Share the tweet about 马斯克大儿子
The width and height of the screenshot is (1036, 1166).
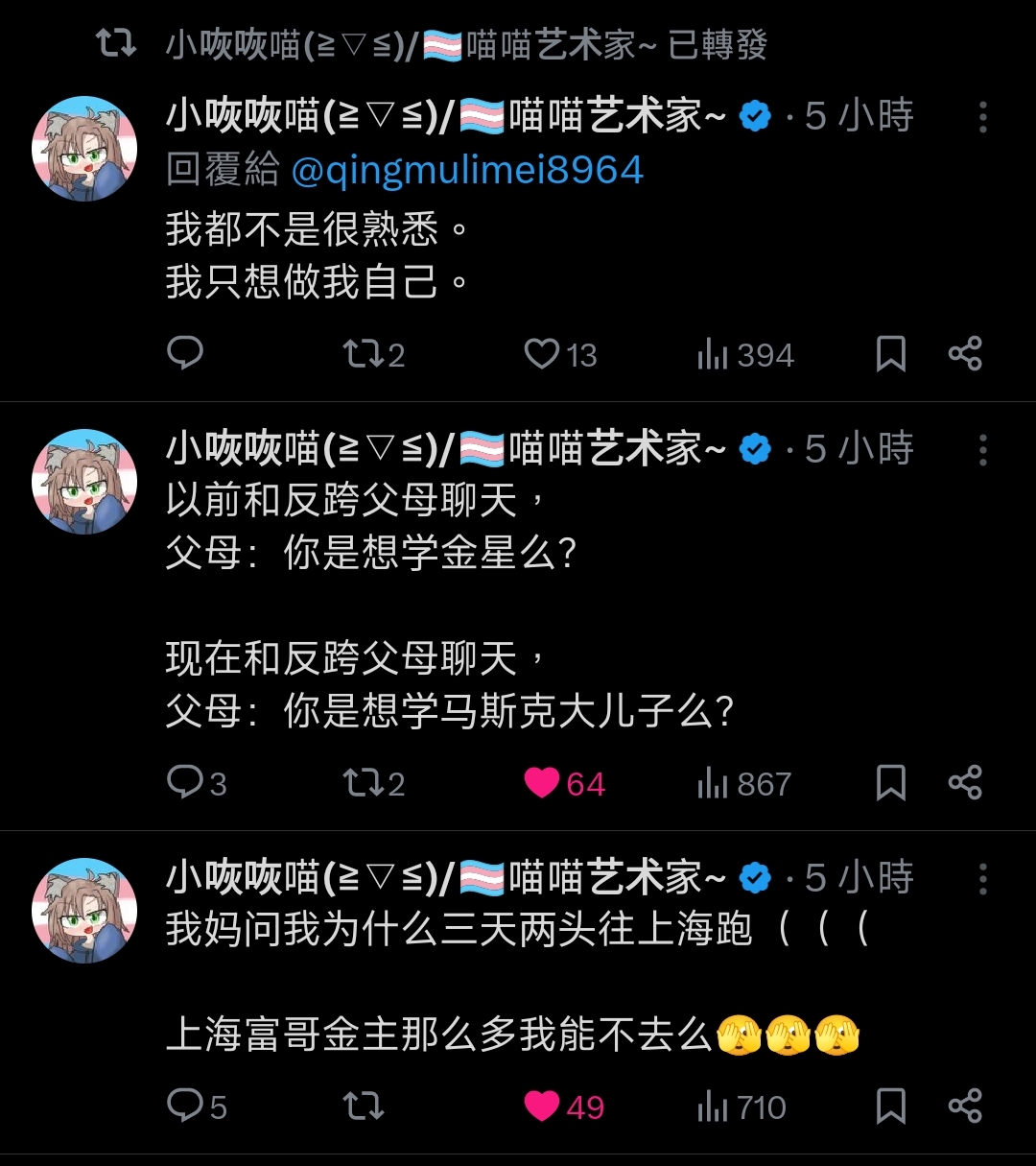[965, 783]
